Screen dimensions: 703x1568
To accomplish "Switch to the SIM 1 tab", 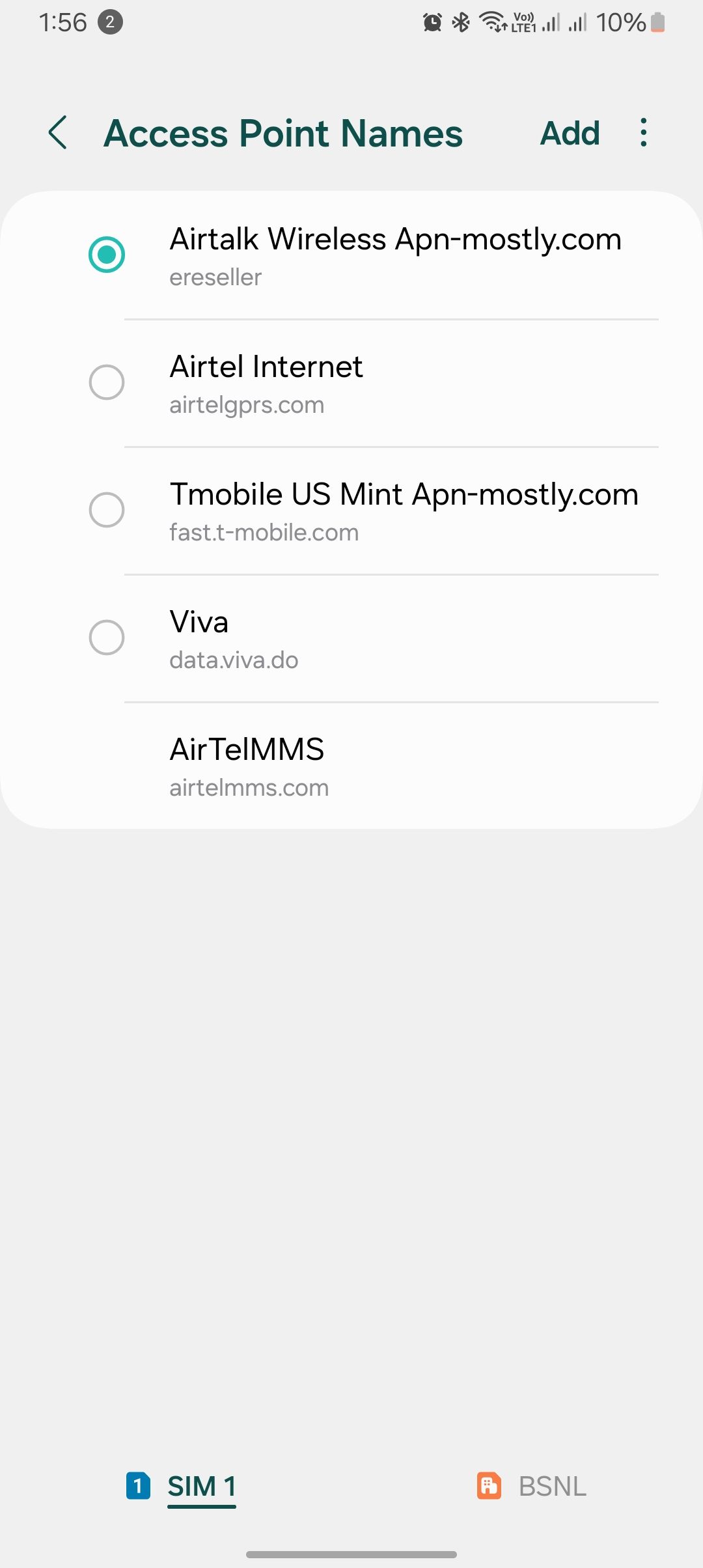I will (x=182, y=1487).
